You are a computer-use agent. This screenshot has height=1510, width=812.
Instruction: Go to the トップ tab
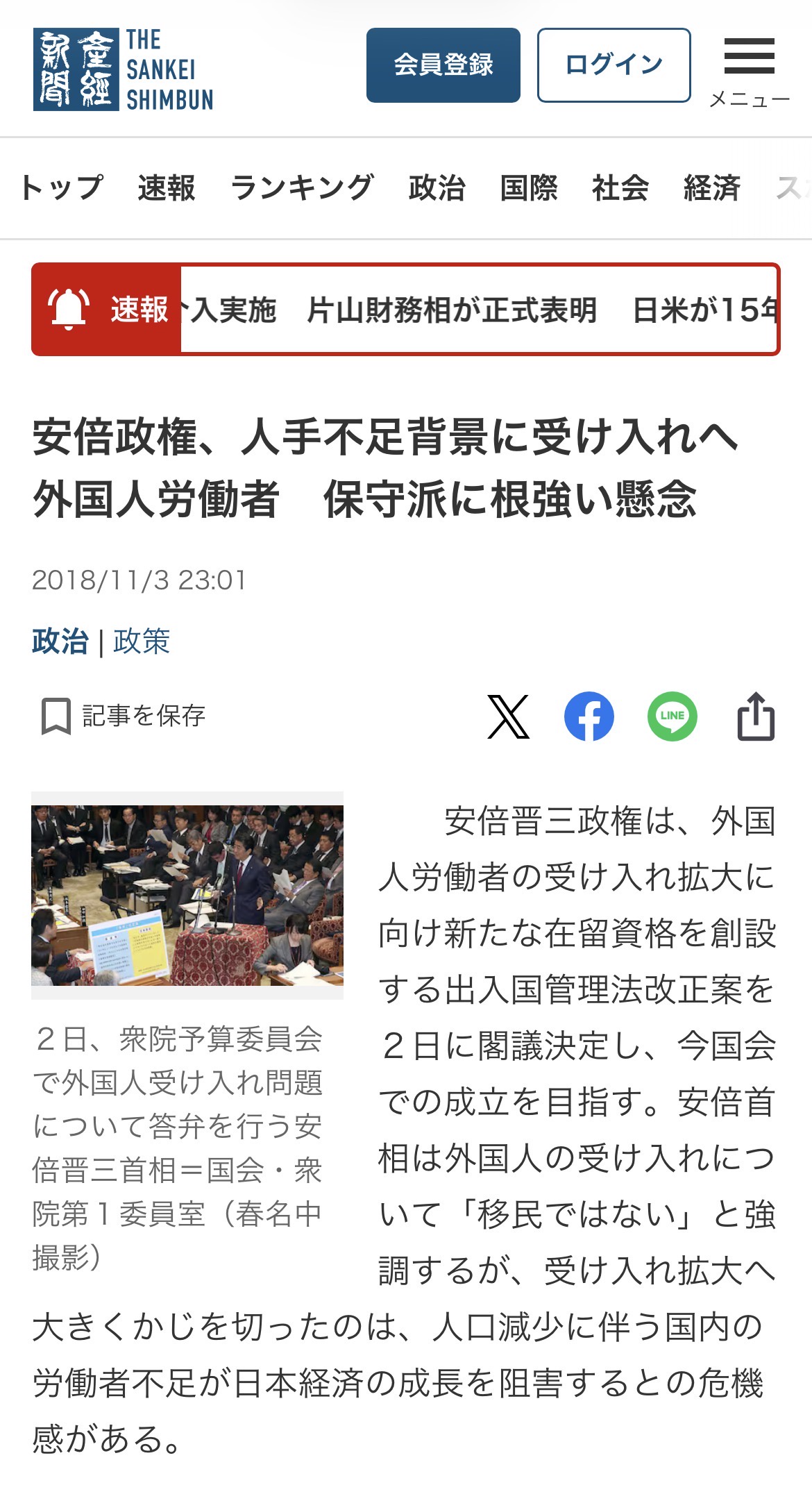tap(62, 188)
